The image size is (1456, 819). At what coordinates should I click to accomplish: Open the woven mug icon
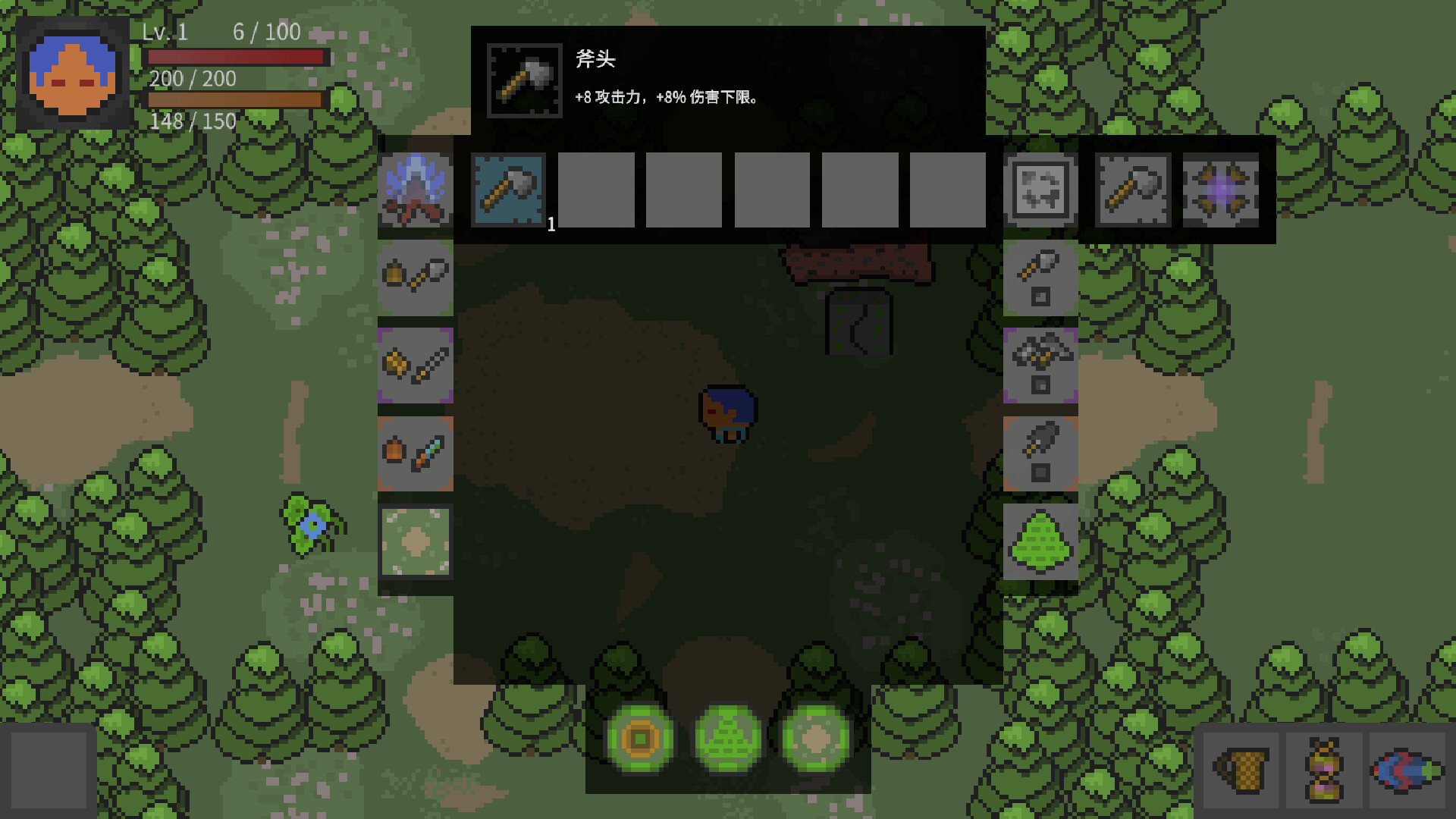point(1241,770)
